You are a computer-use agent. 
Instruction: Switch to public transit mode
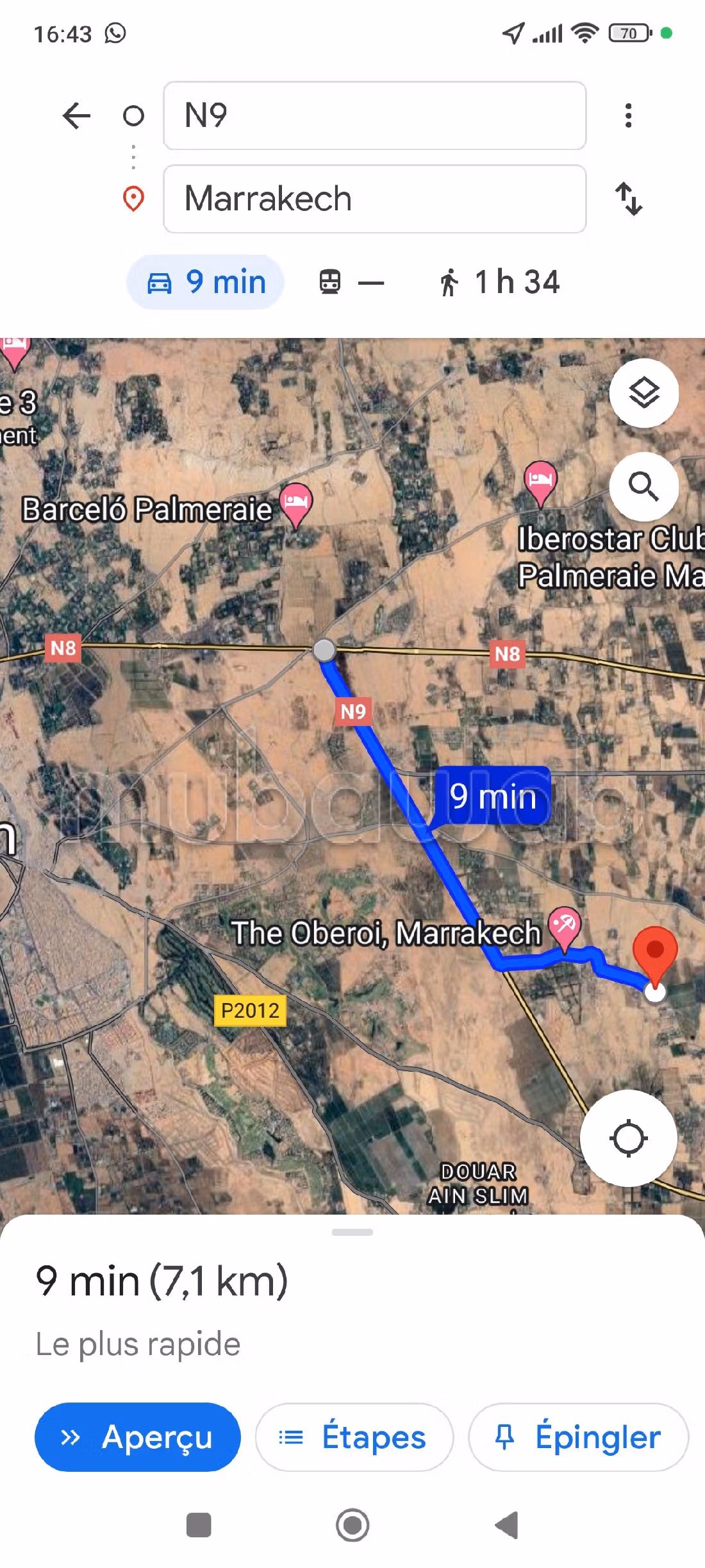click(x=351, y=282)
